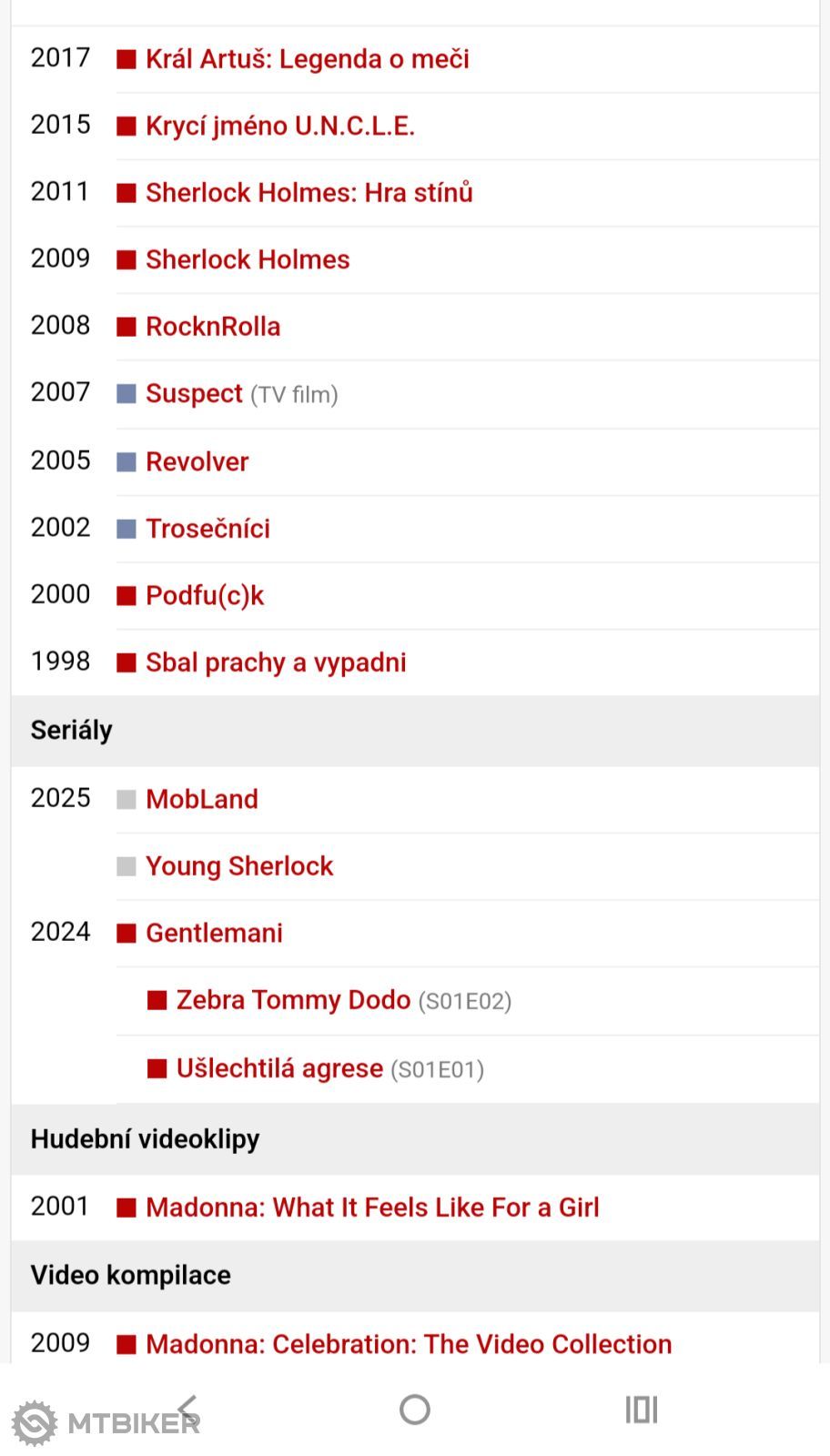Open Young Sherlock series link
830x1456 pixels.
click(239, 865)
